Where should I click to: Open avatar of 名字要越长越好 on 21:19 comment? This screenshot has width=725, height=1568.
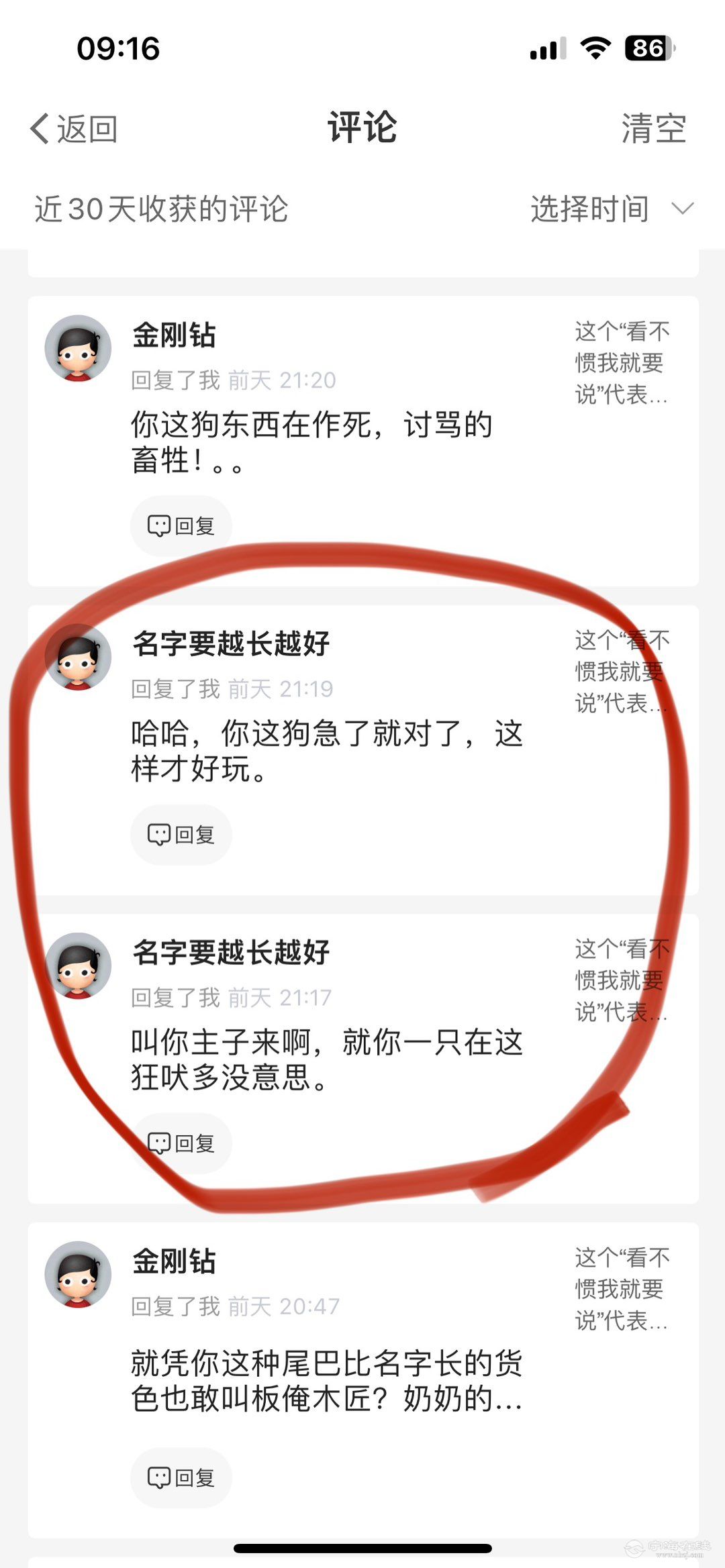[78, 657]
